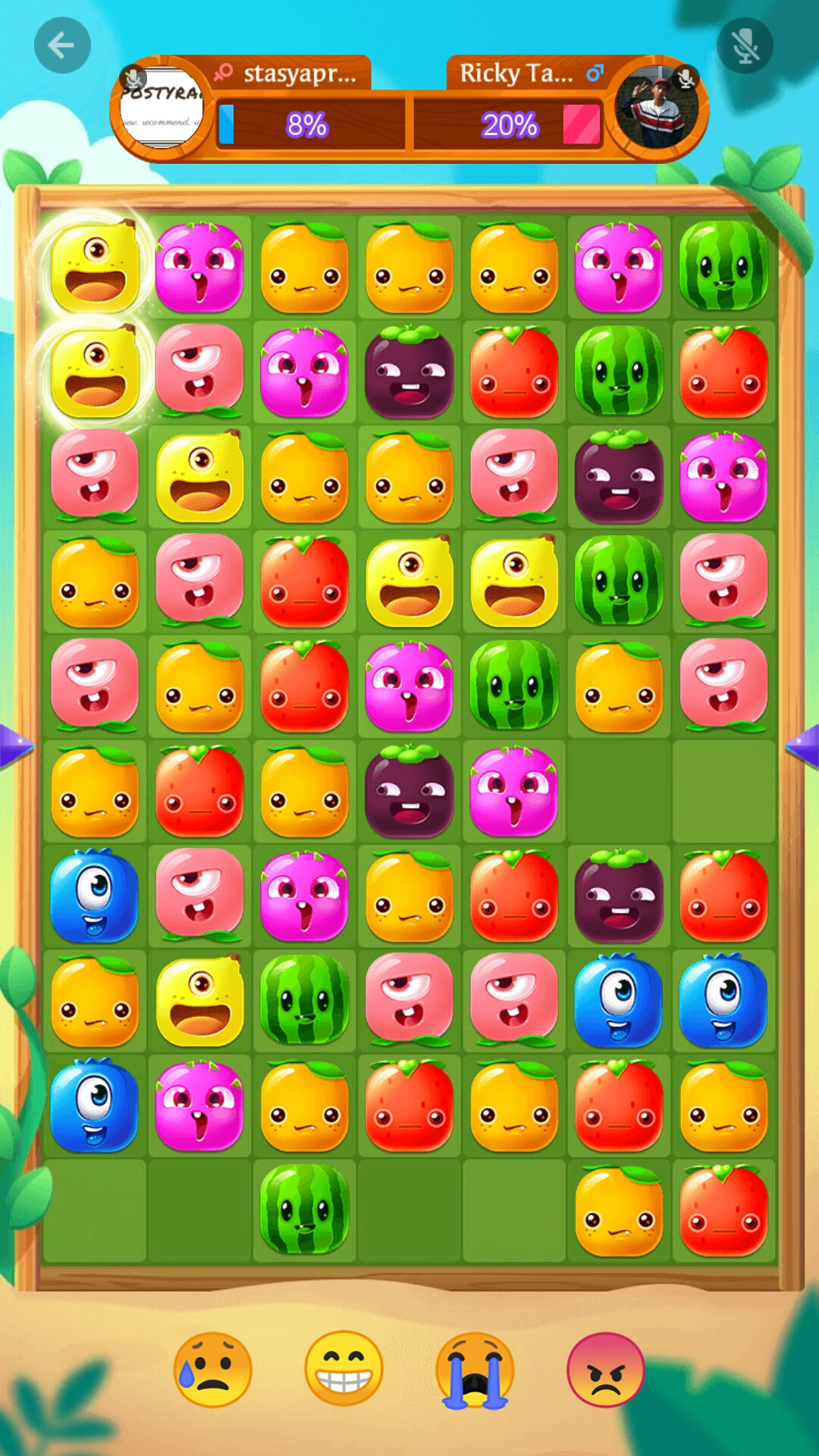Tap the watermelon in the top row

[723, 265]
